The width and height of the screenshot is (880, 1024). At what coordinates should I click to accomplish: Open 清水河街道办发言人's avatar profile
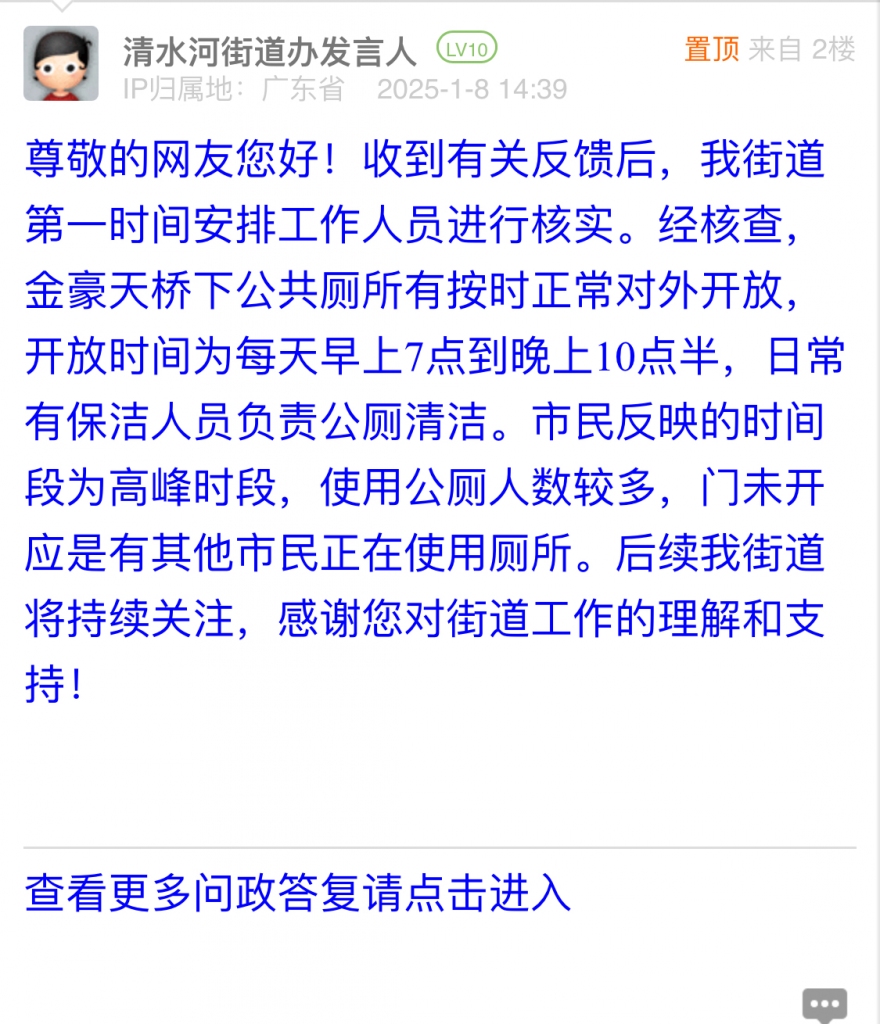pyautogui.click(x=61, y=63)
